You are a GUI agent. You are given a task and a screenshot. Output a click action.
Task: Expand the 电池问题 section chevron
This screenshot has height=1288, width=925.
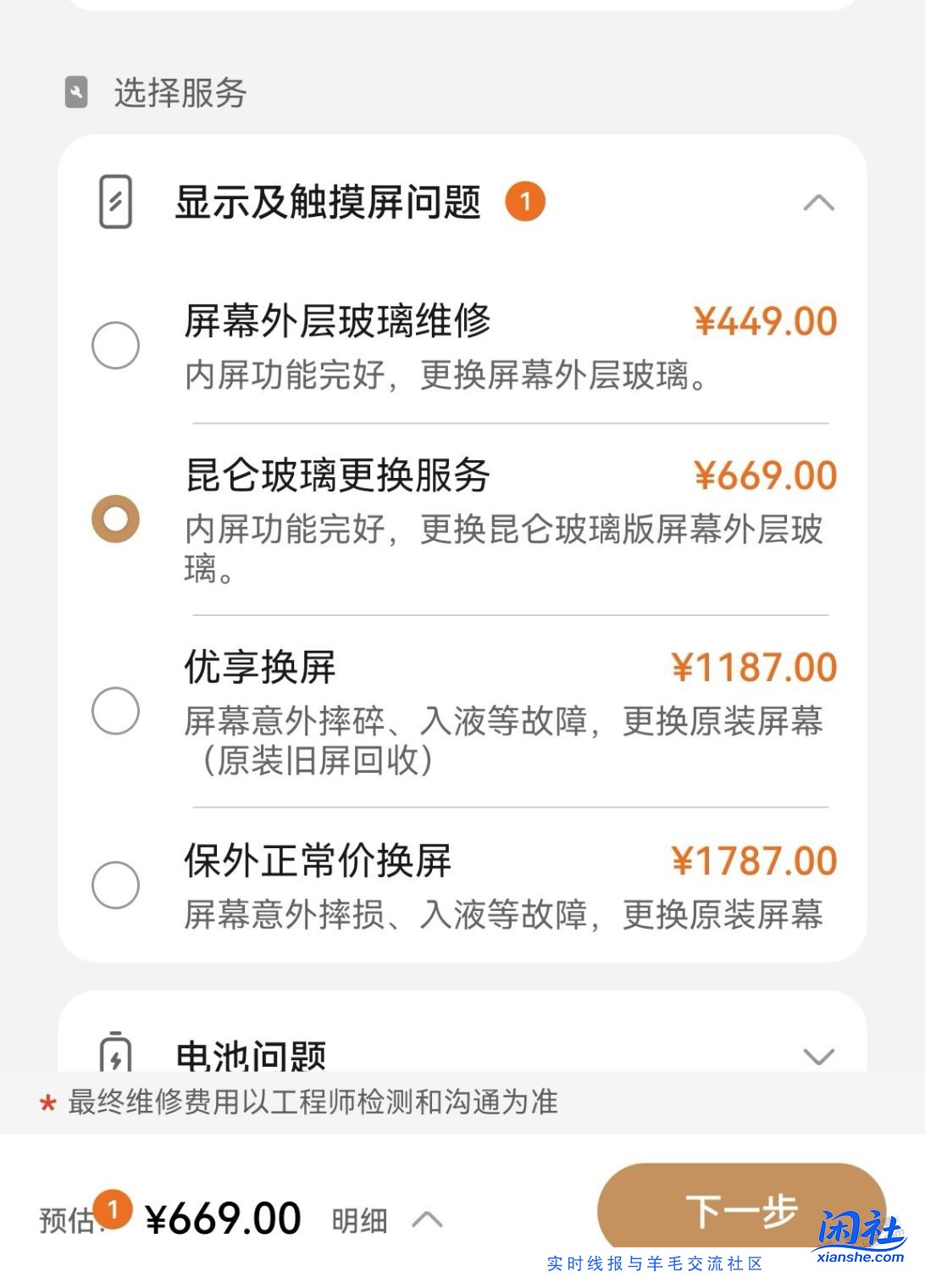coord(820,1055)
